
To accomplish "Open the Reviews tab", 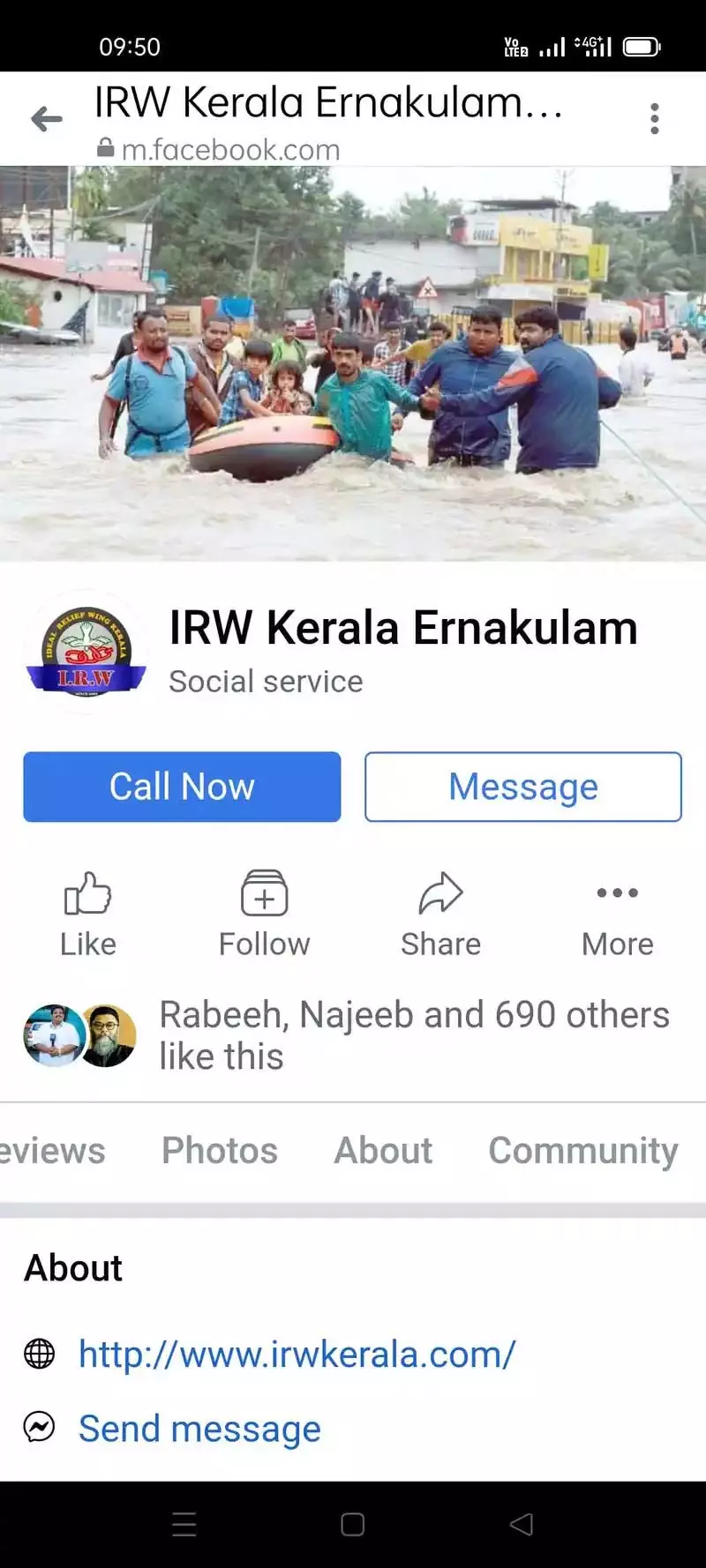I will click(51, 1150).
